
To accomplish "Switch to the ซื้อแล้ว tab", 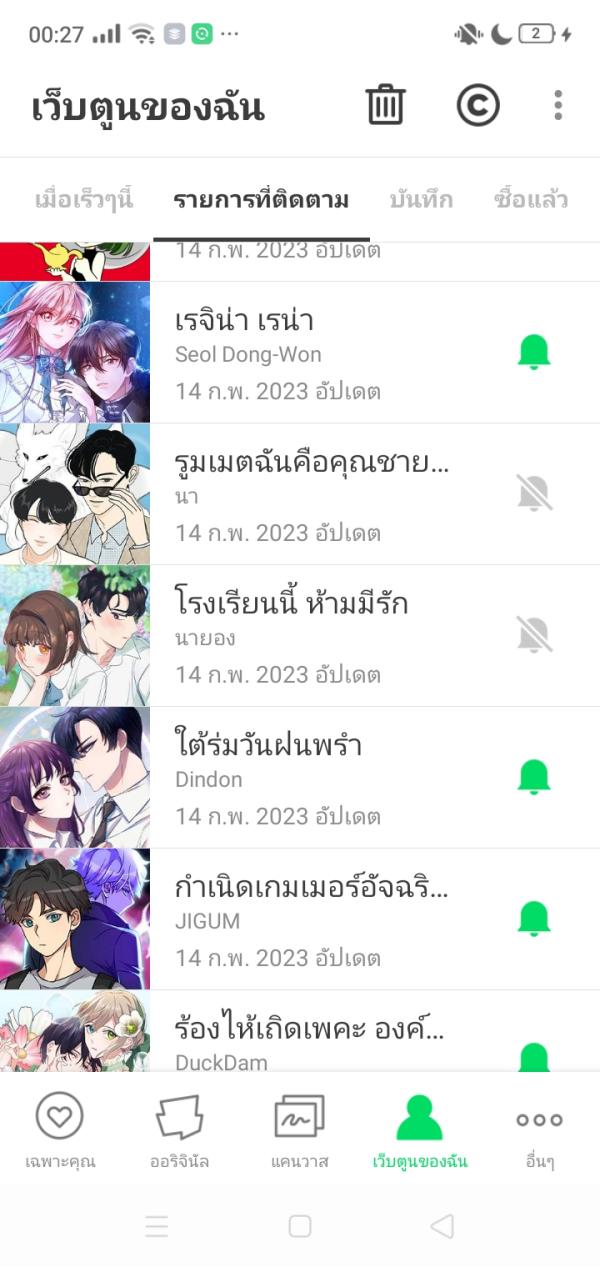I will 531,199.
